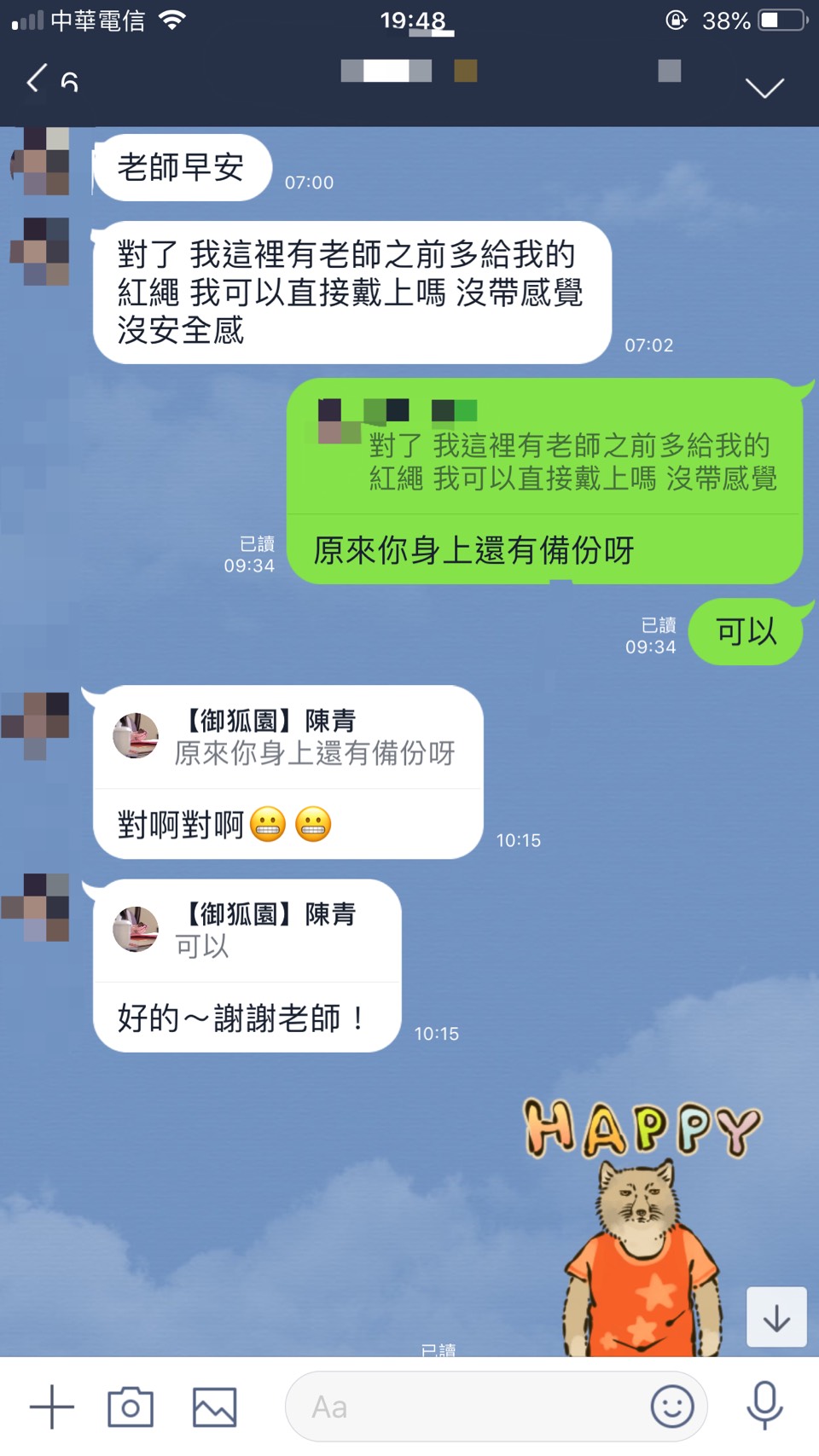Viewport: 819px width, 1456px height.
Task: Open the camera to take photo
Action: (x=131, y=1407)
